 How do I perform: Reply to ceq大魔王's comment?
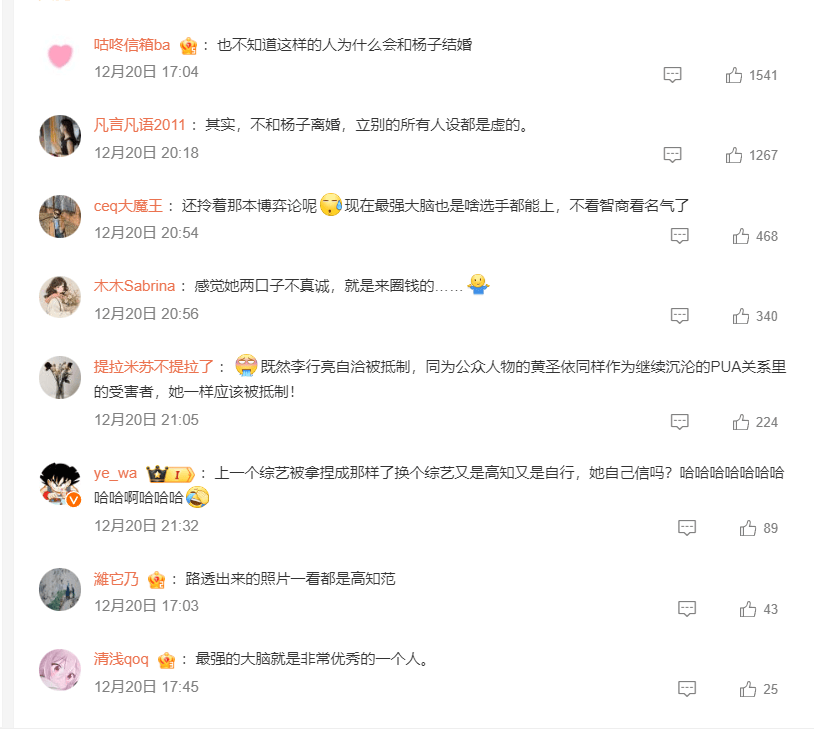(680, 236)
